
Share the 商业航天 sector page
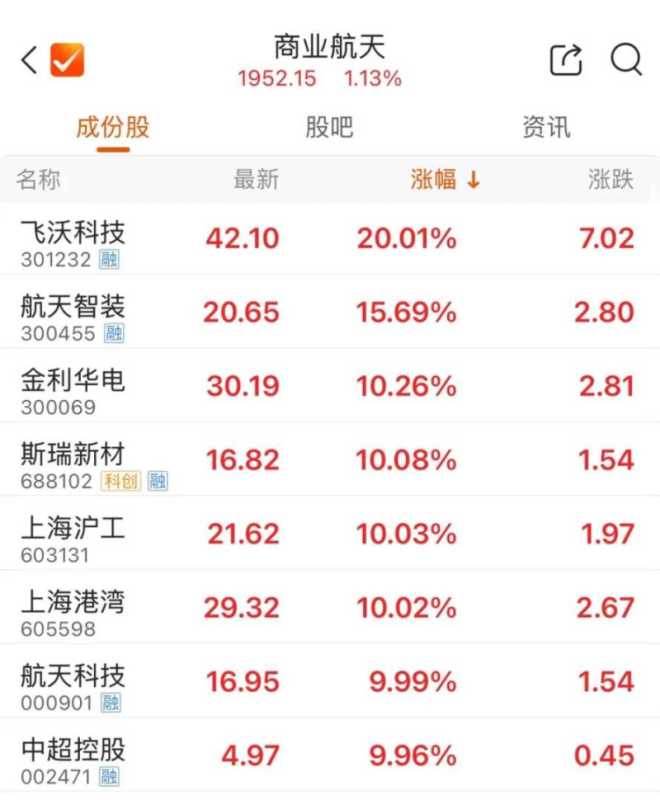coord(566,60)
